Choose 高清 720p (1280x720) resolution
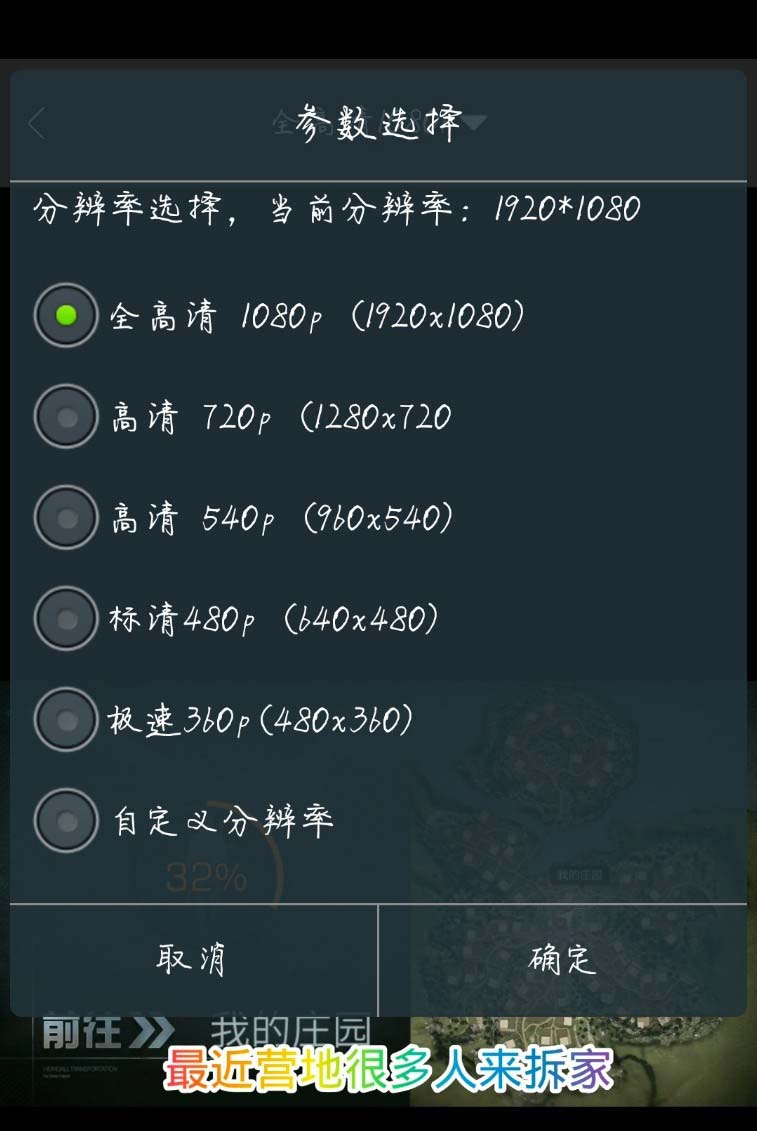The width and height of the screenshot is (757, 1131). coord(67,417)
